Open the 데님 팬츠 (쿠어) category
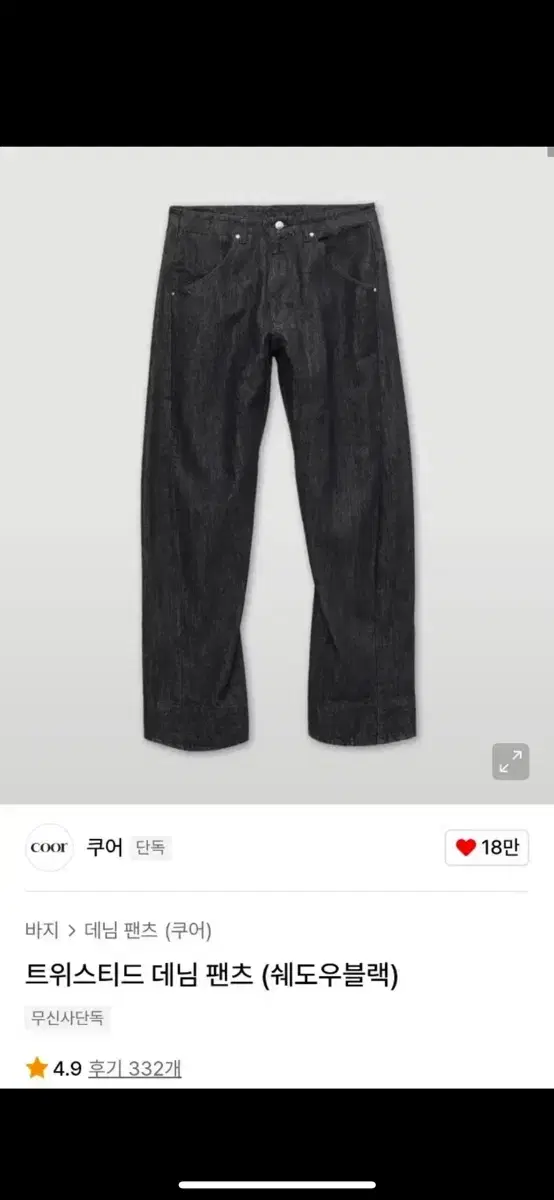 148,930
